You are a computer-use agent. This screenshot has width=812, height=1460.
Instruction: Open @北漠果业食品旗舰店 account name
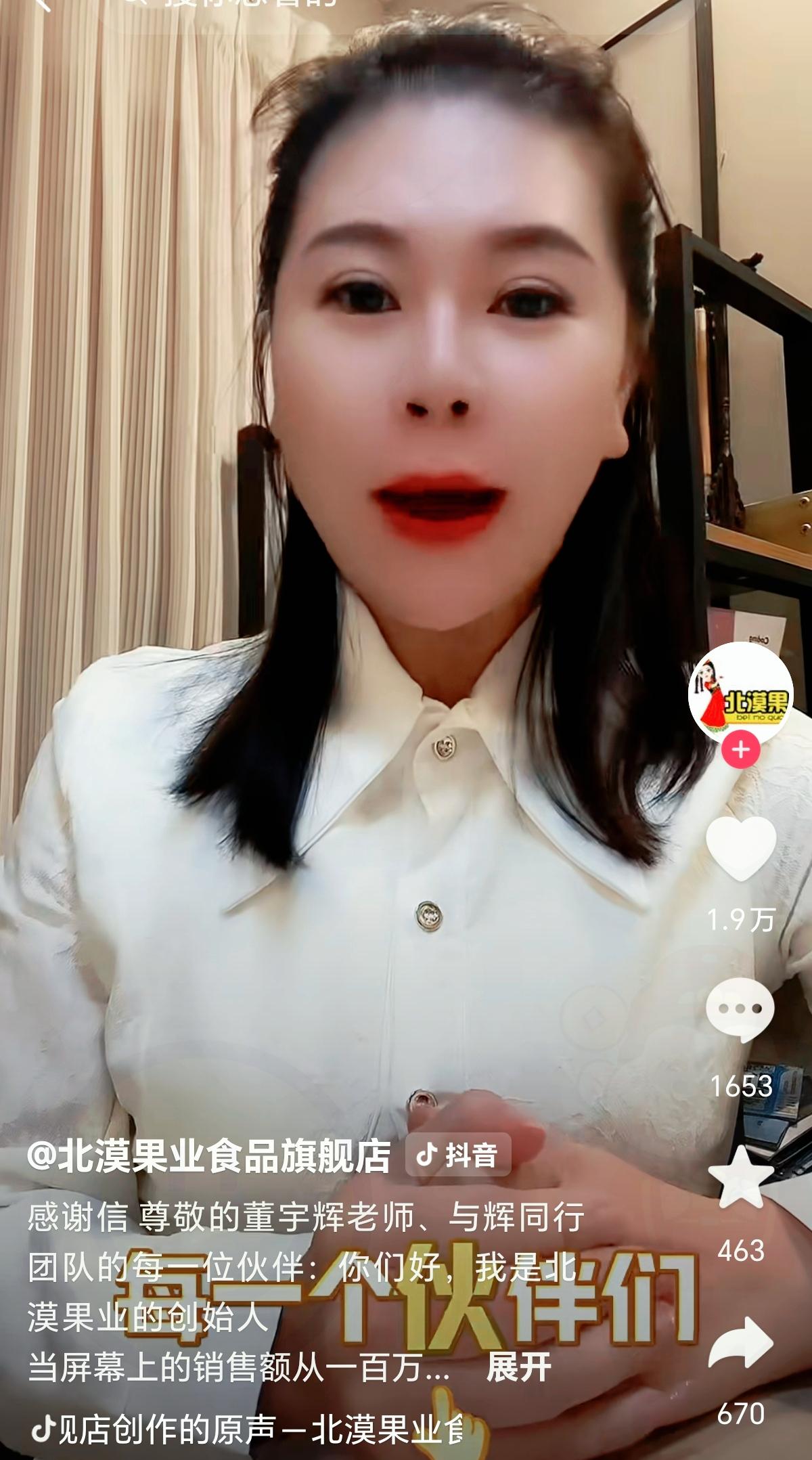(x=209, y=1155)
